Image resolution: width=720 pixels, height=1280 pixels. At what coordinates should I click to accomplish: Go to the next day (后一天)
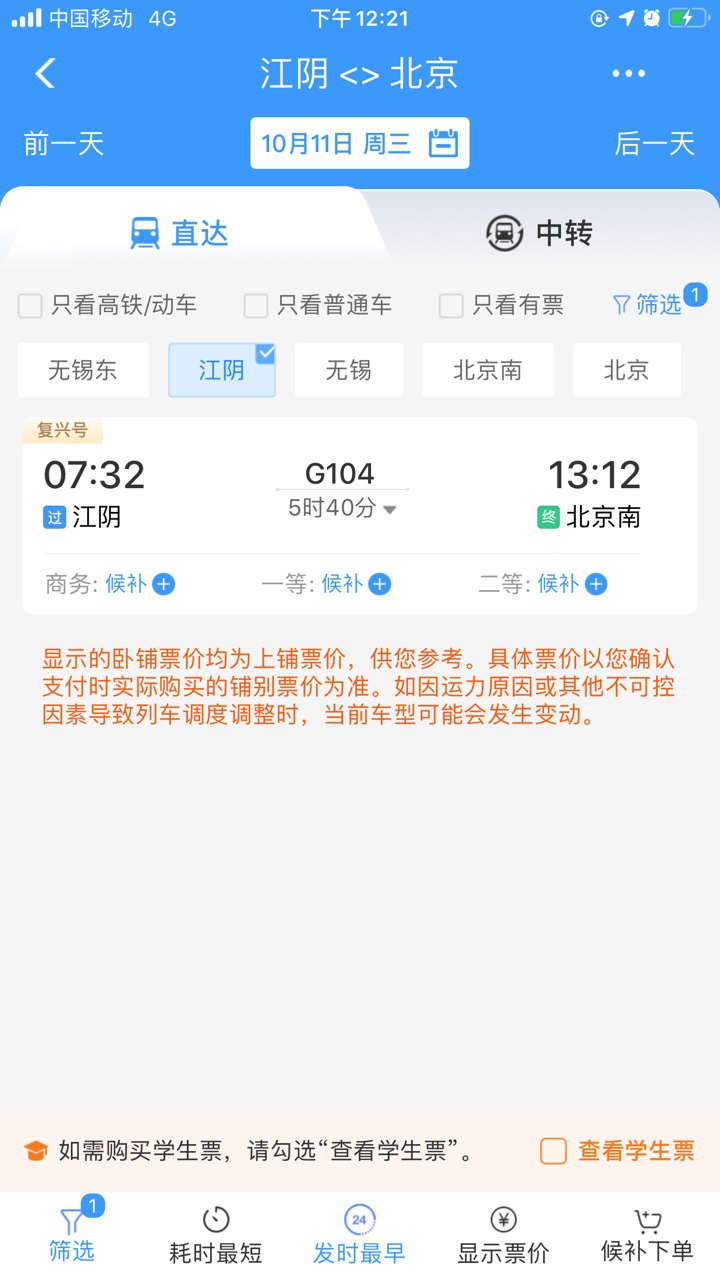pos(654,144)
